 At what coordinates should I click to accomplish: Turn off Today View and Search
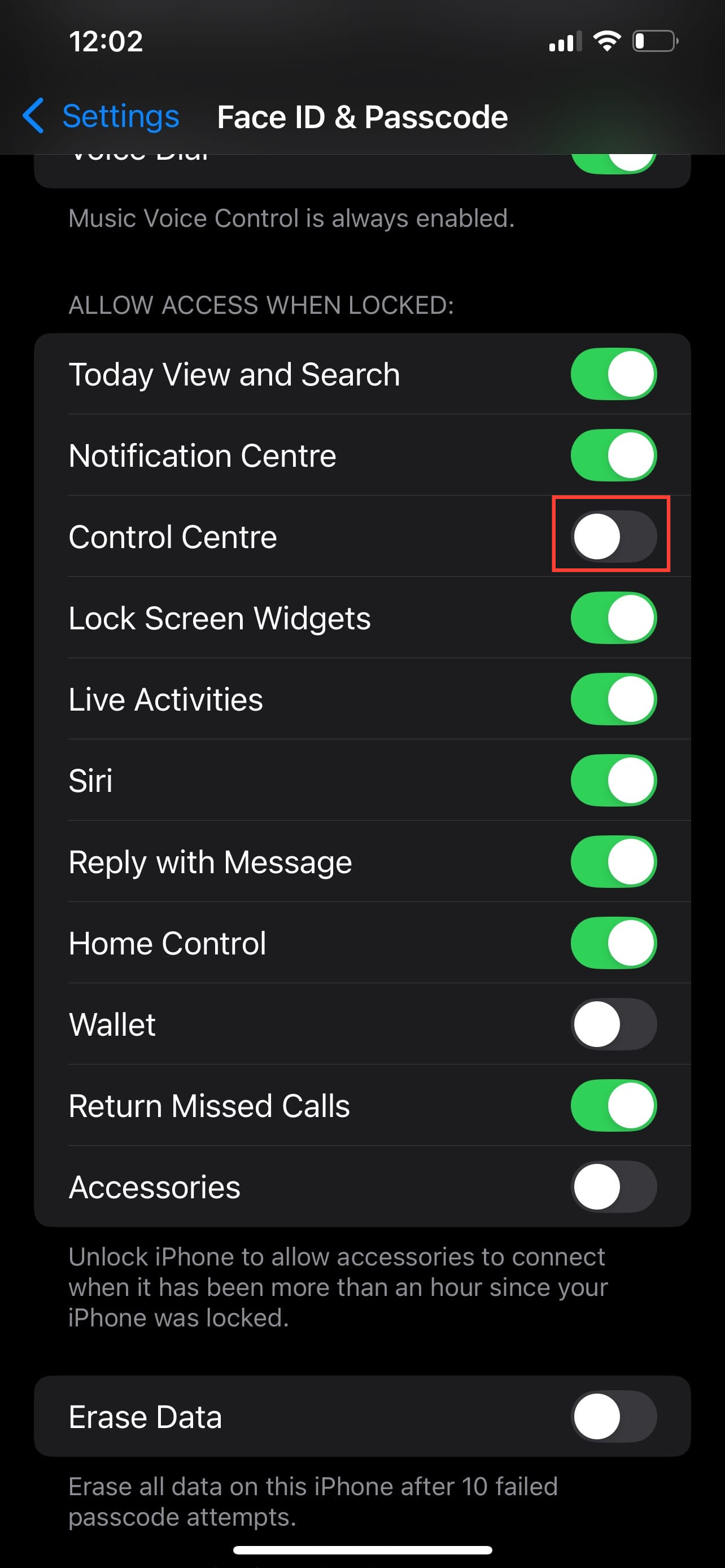(x=613, y=374)
